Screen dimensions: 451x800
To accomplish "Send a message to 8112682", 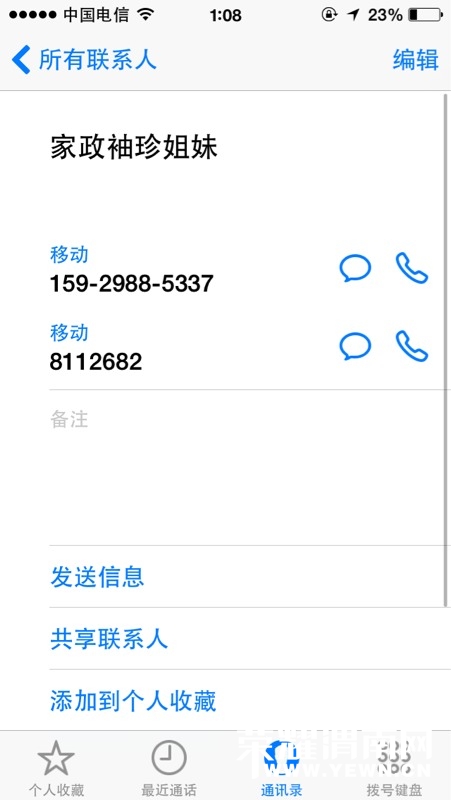I will coord(355,346).
